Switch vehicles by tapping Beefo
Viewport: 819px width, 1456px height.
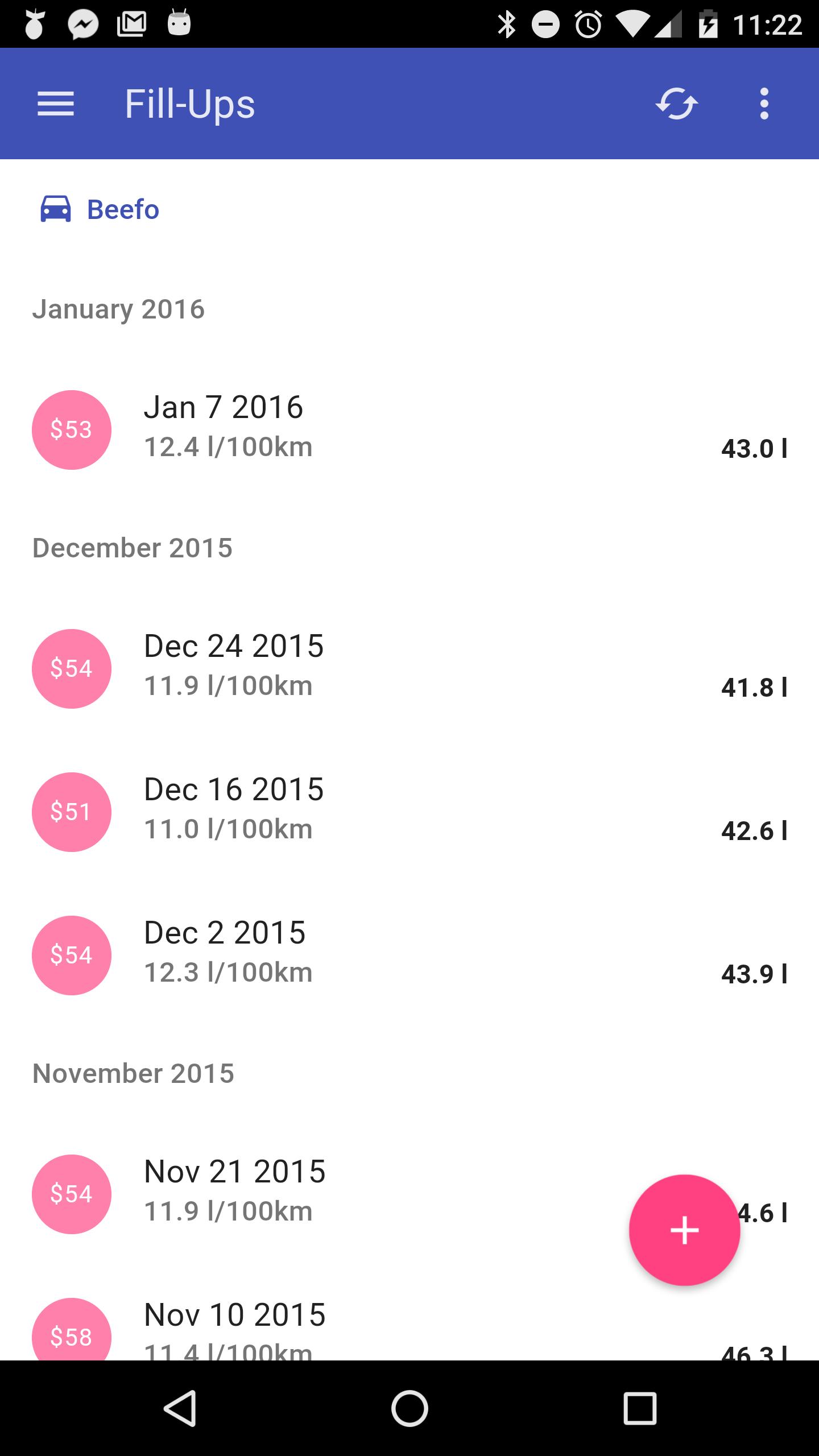pyautogui.click(x=122, y=209)
